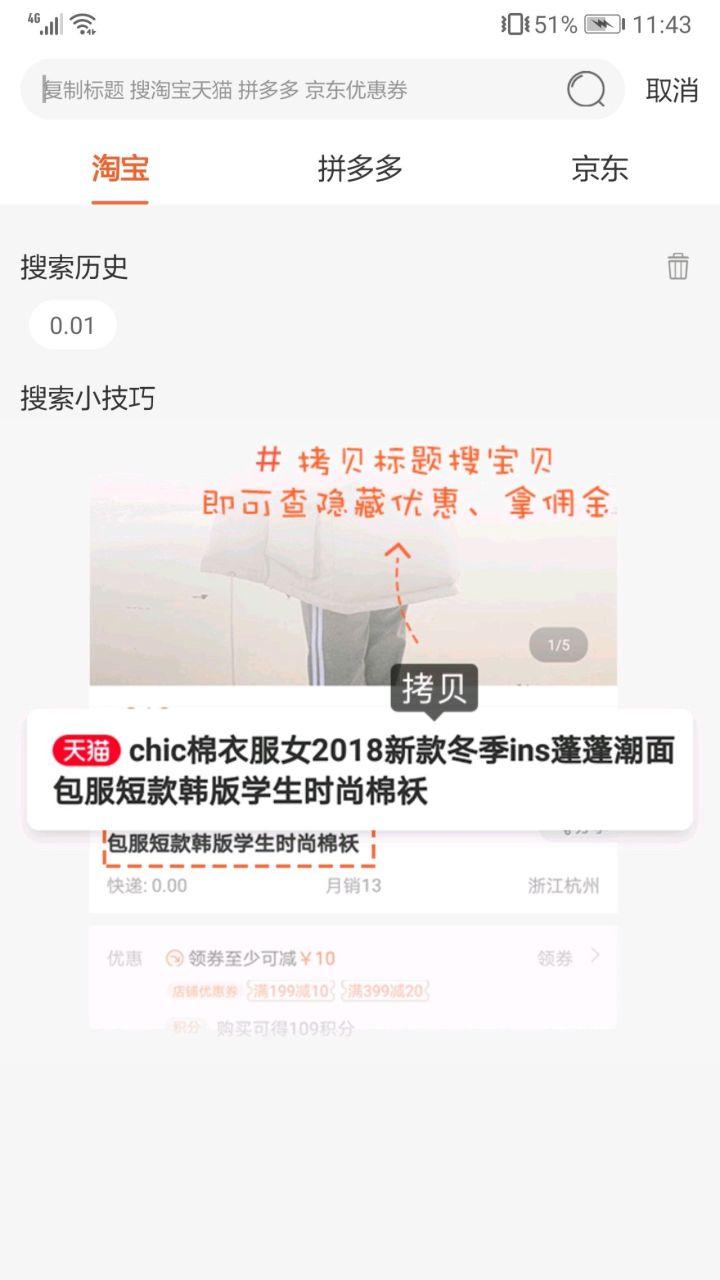Tap the magnifier search icon
This screenshot has height=1280, width=720.
point(586,90)
